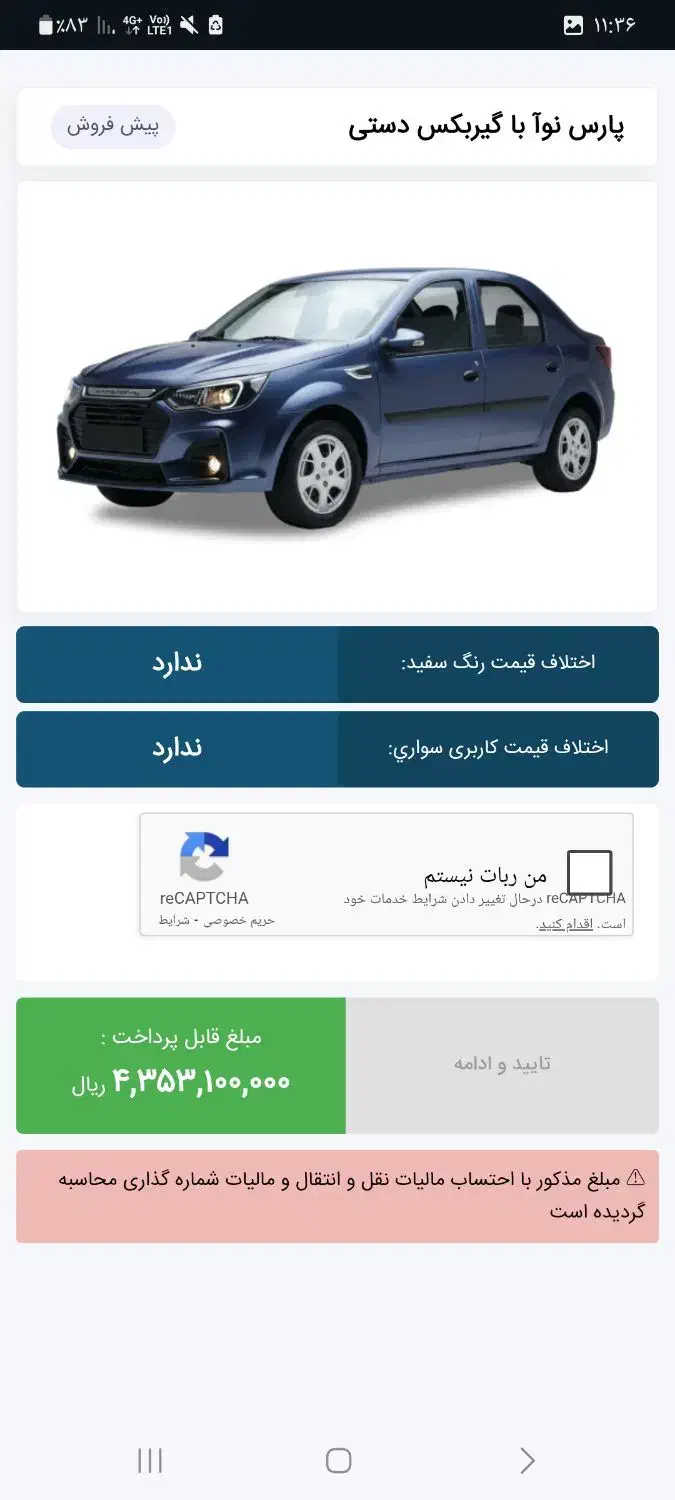This screenshot has height=1500, width=675.
Task: Open recent apps from navigation bar
Action: [x=149, y=1461]
